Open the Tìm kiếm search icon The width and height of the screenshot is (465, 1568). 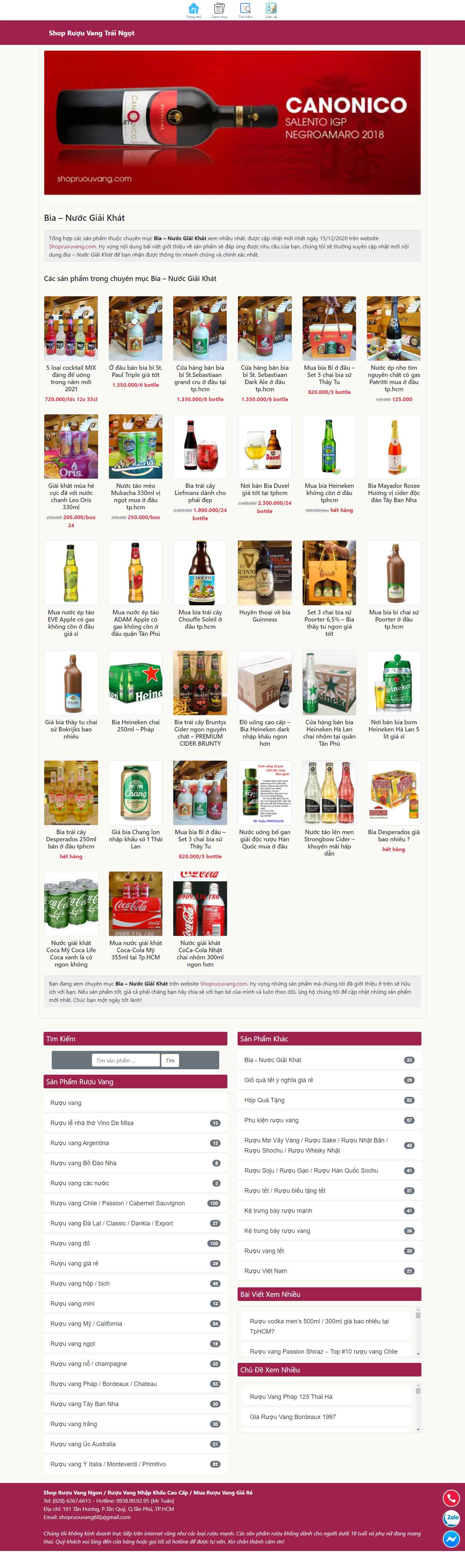point(245,9)
